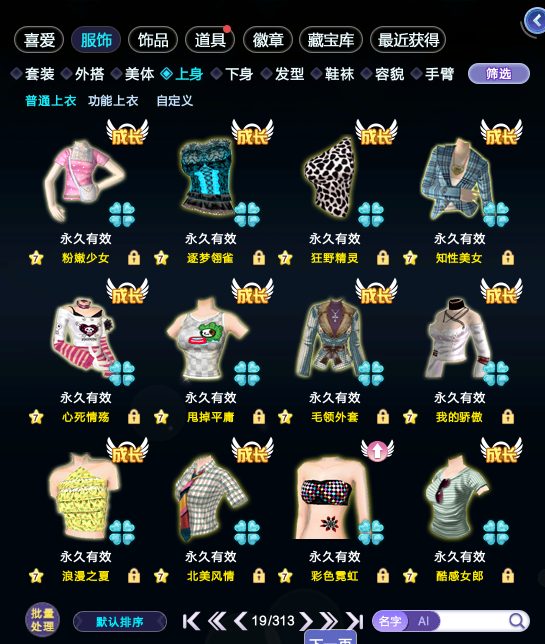545x644 pixels.
Task: Open the 筛选 filter button
Action: coord(499,74)
